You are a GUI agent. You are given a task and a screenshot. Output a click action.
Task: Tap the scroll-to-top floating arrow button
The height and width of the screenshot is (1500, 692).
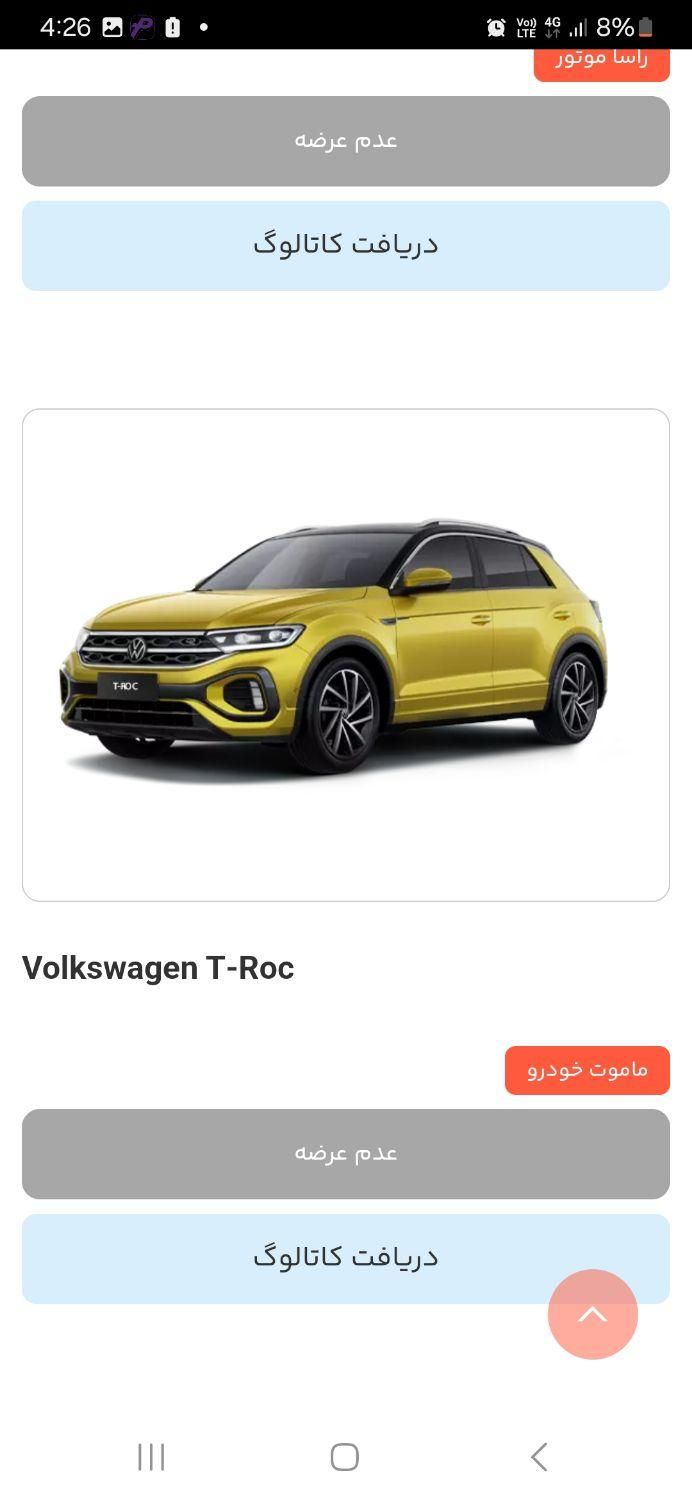click(x=592, y=1314)
